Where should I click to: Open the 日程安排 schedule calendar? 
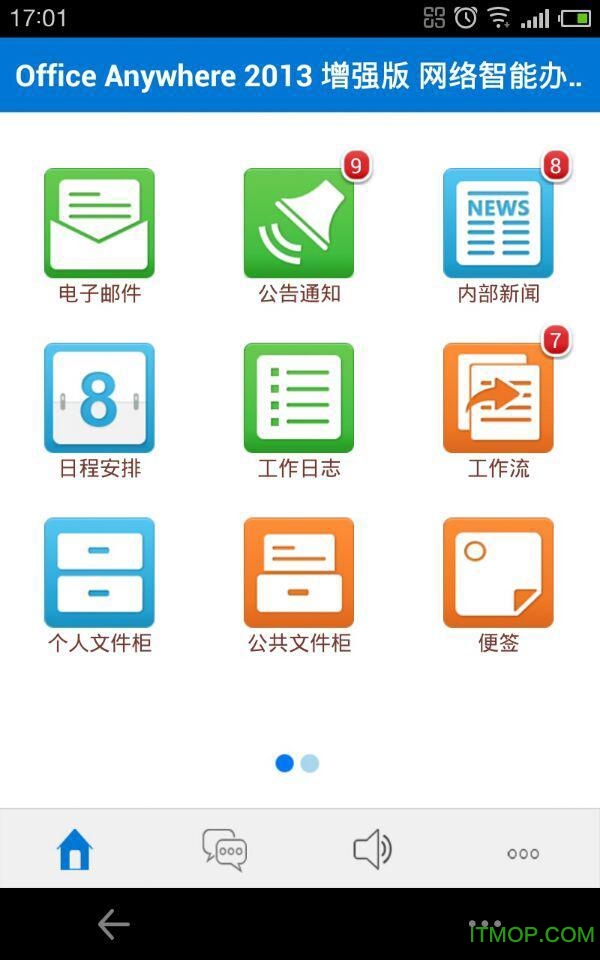tap(99, 398)
